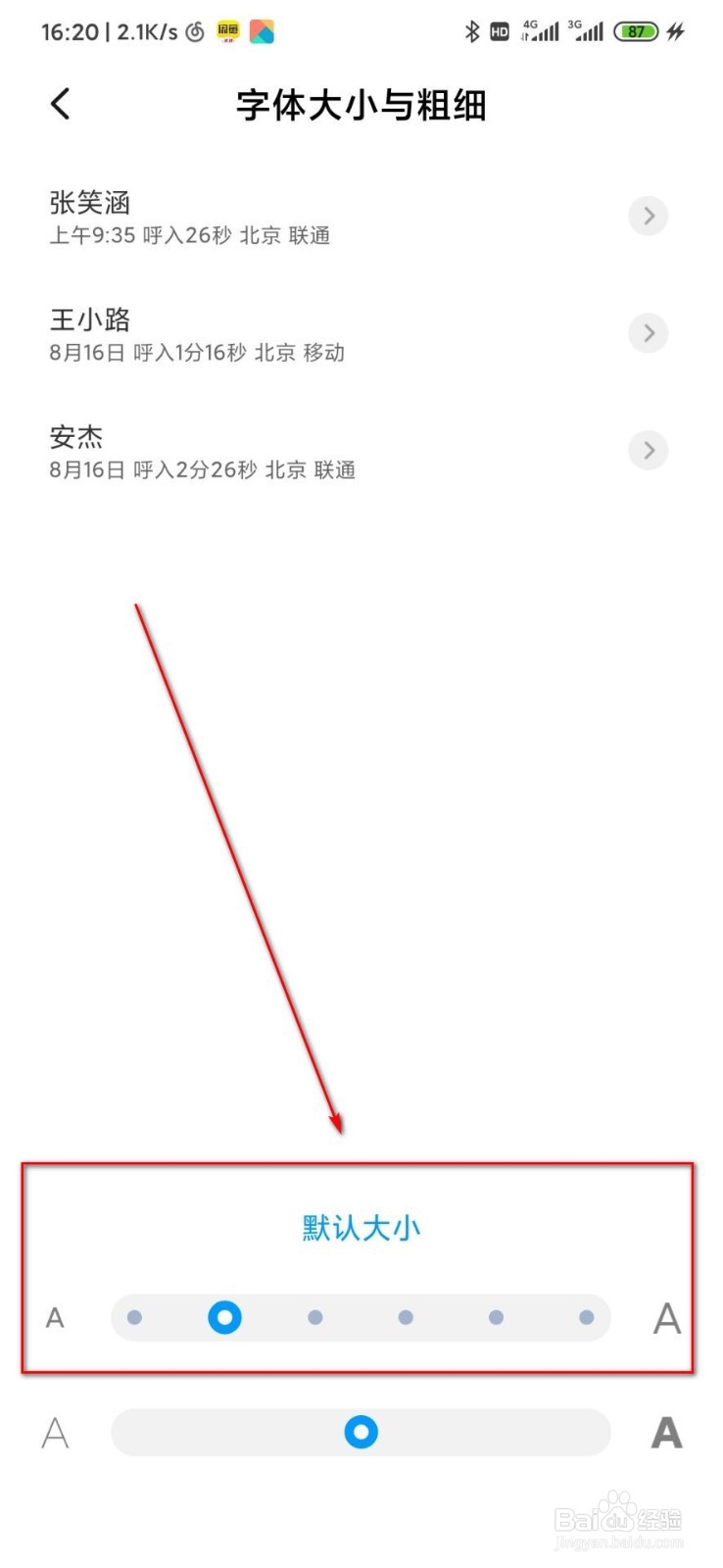Tap the back arrow to leave font settings
This screenshot has height=1568, width=723.
click(x=60, y=103)
